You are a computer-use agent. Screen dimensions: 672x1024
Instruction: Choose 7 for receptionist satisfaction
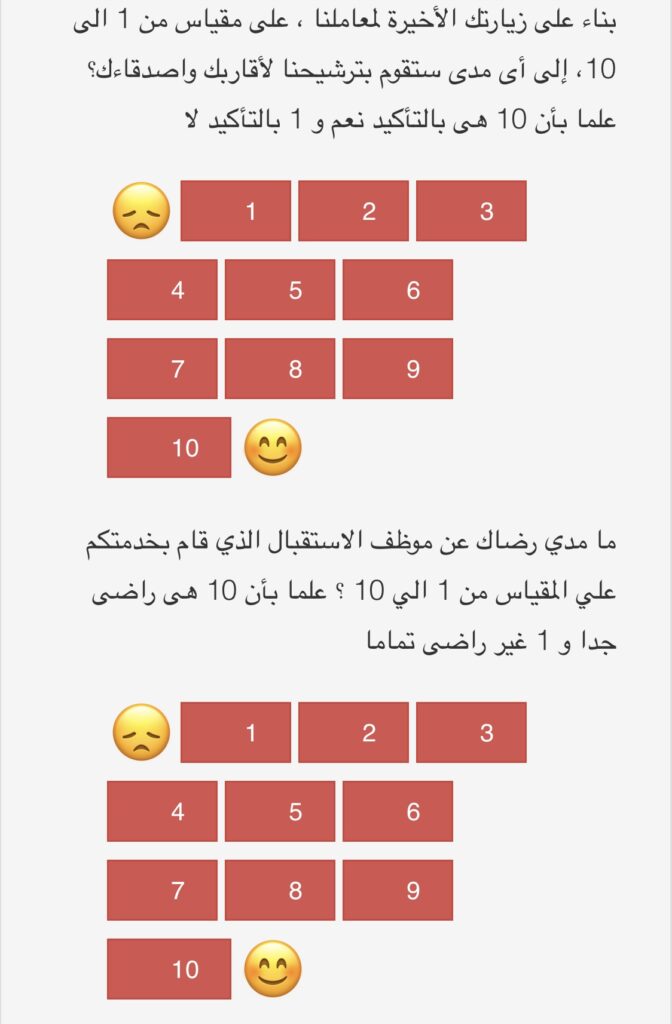coord(162,890)
